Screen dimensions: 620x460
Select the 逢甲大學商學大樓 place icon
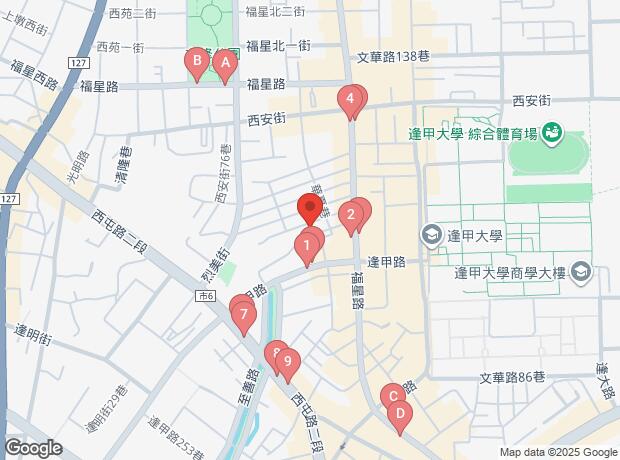pyautogui.click(x=583, y=273)
